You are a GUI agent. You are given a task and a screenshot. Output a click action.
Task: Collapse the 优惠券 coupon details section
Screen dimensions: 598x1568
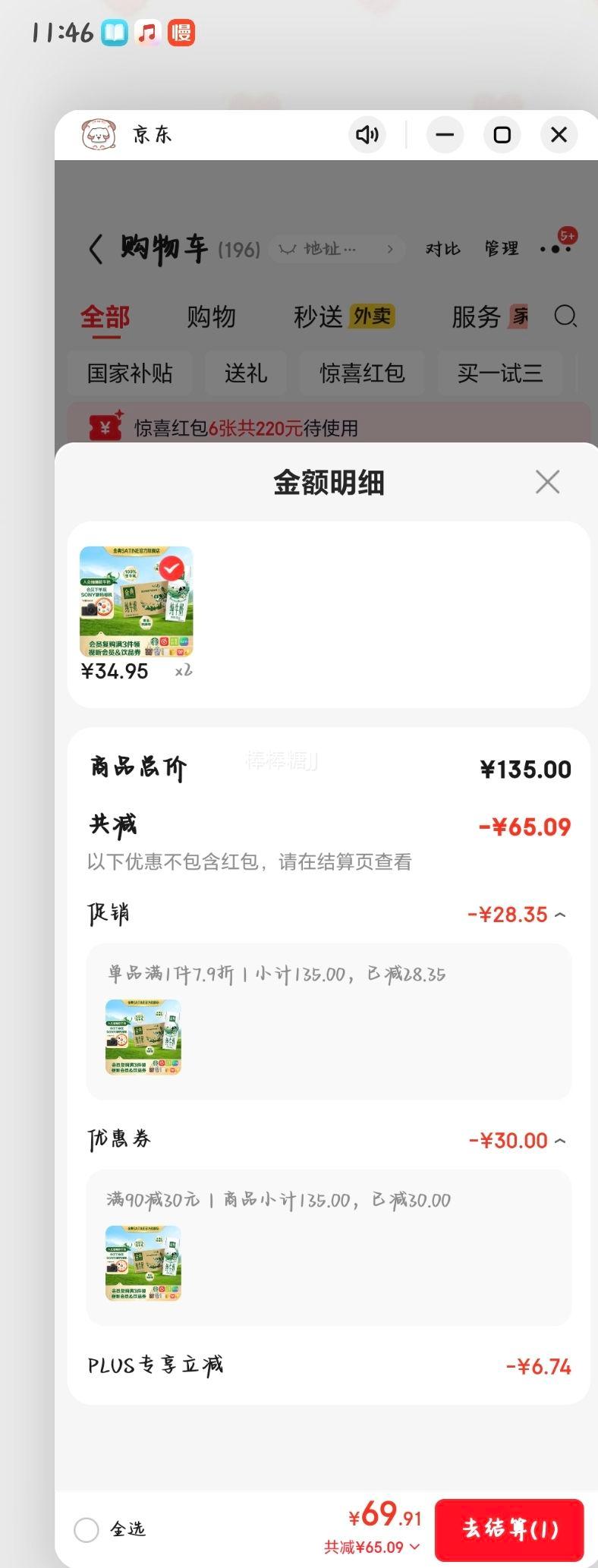(559, 1140)
